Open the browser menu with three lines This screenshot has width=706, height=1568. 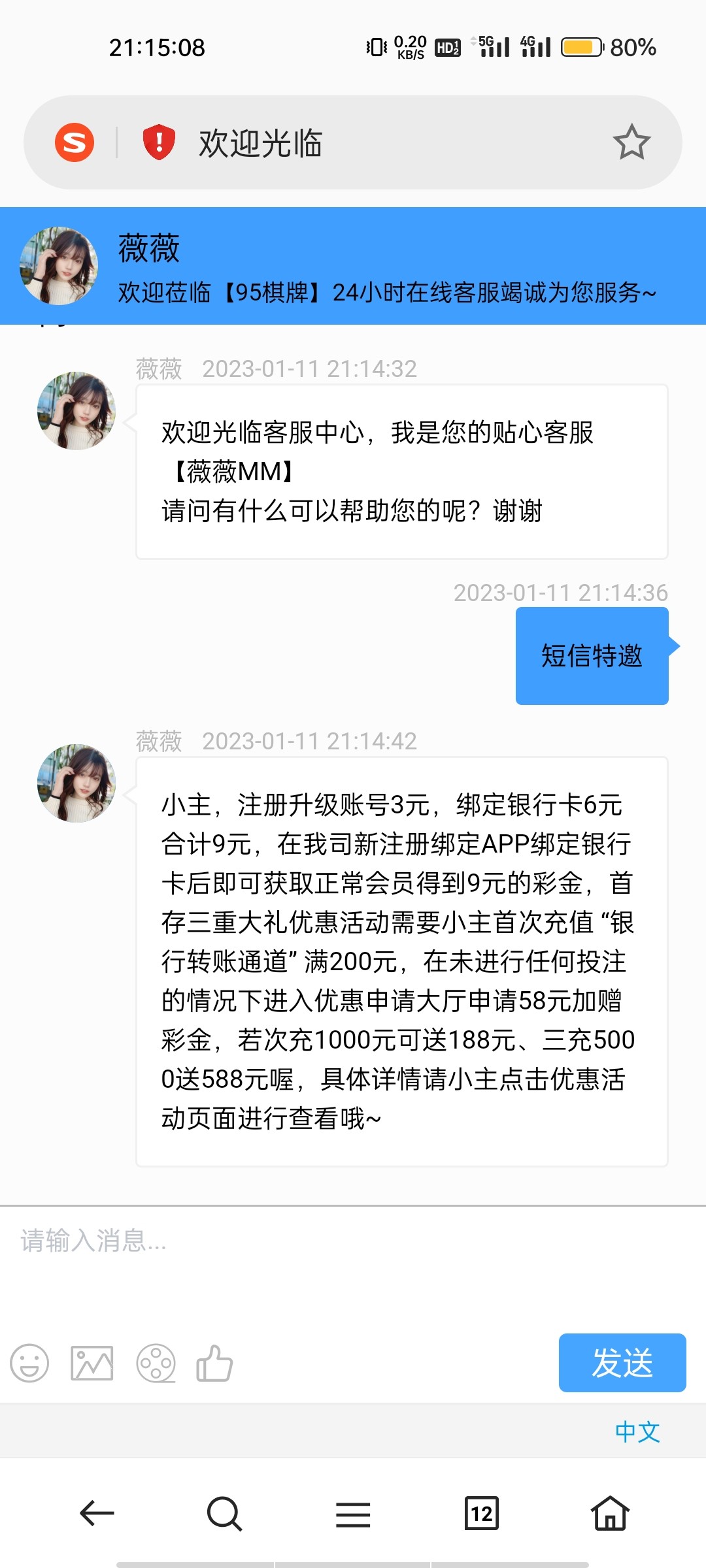353,1513
